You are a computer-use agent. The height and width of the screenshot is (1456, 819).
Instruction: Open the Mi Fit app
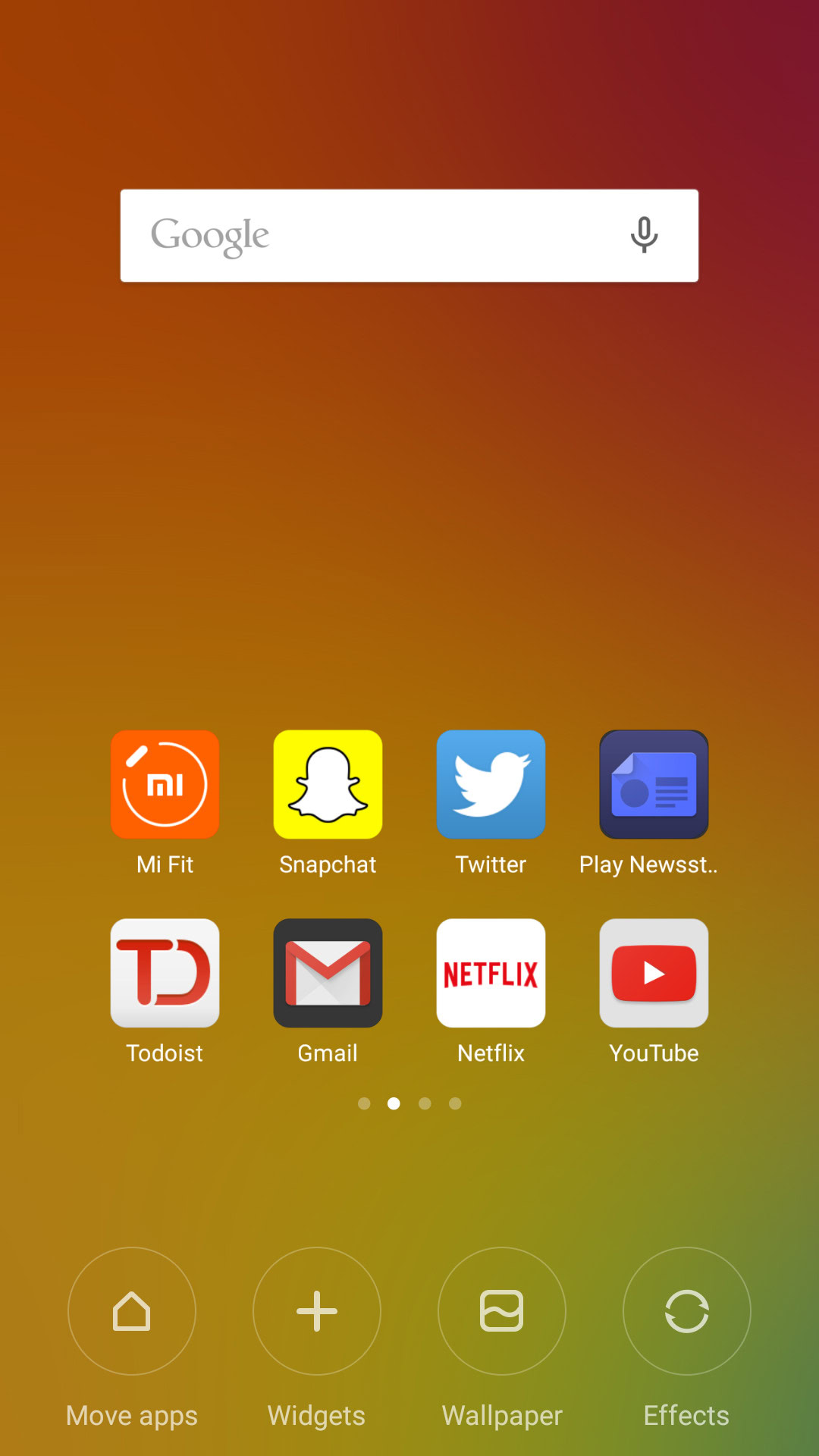(165, 785)
